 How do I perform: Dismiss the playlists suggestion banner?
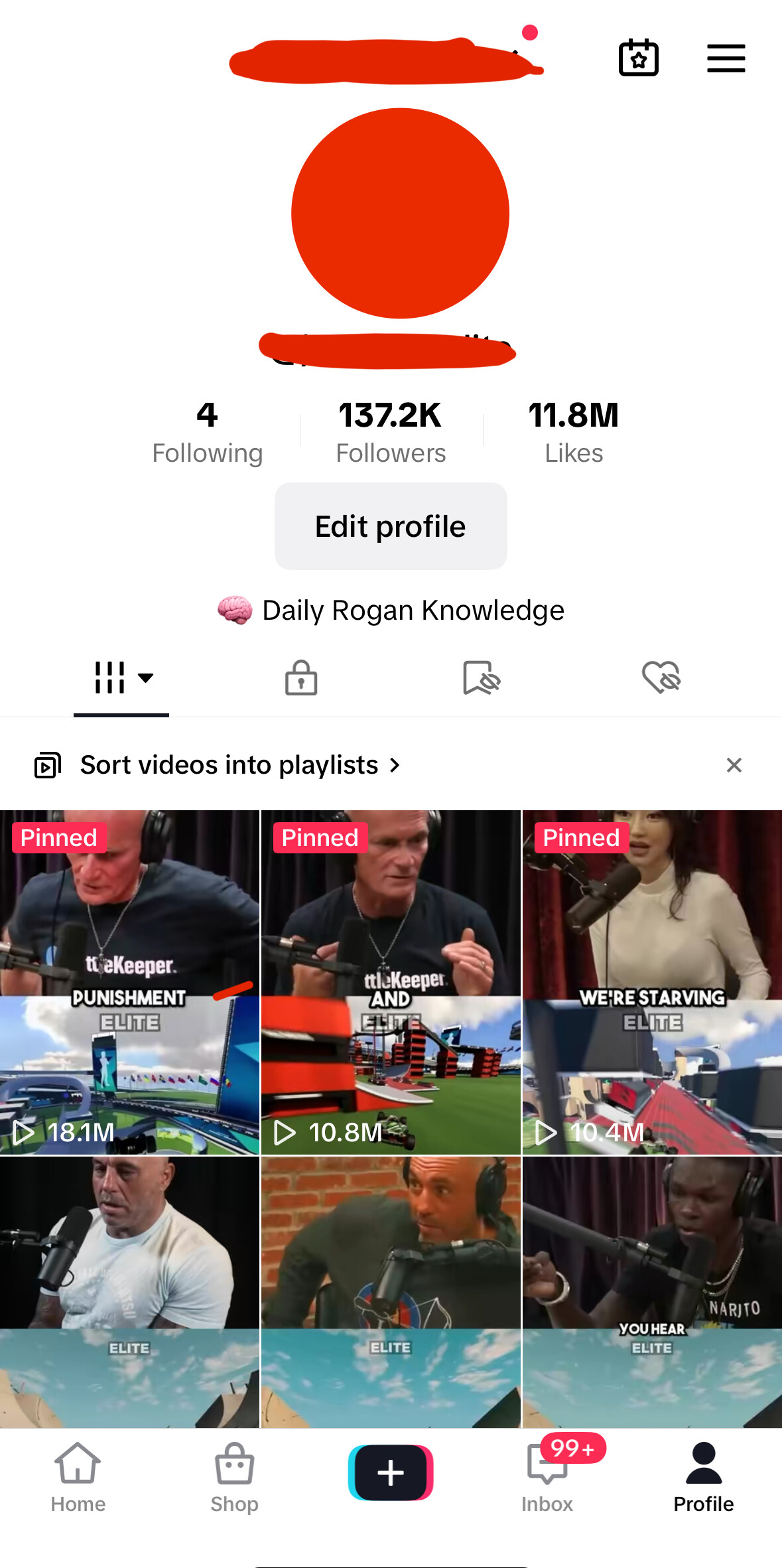[734, 765]
